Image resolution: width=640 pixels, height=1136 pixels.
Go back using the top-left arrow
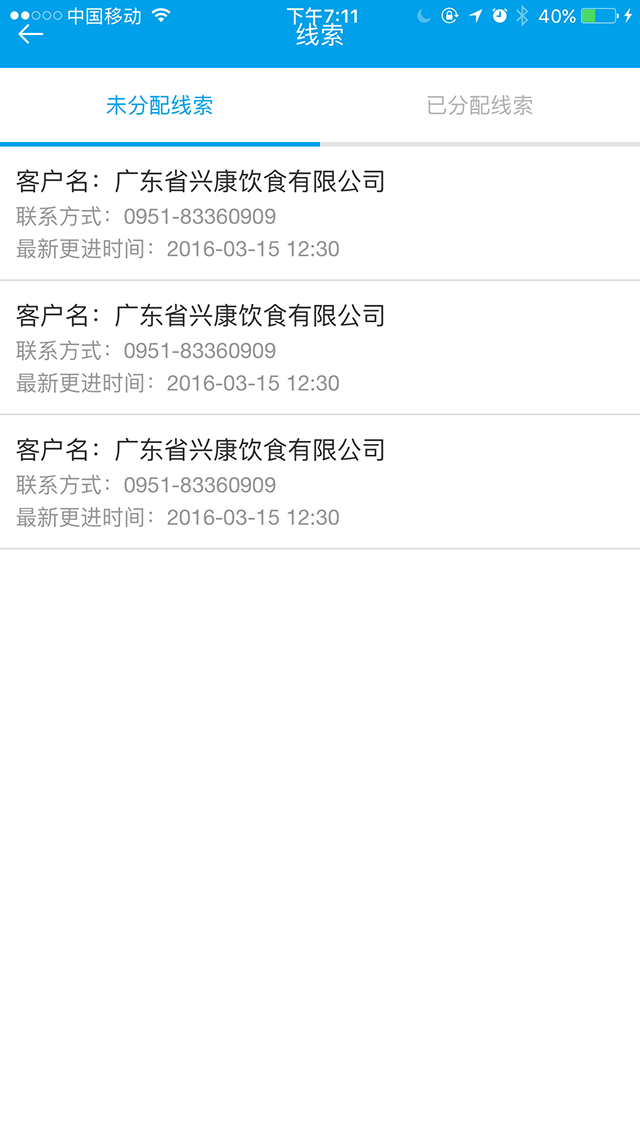[31, 35]
